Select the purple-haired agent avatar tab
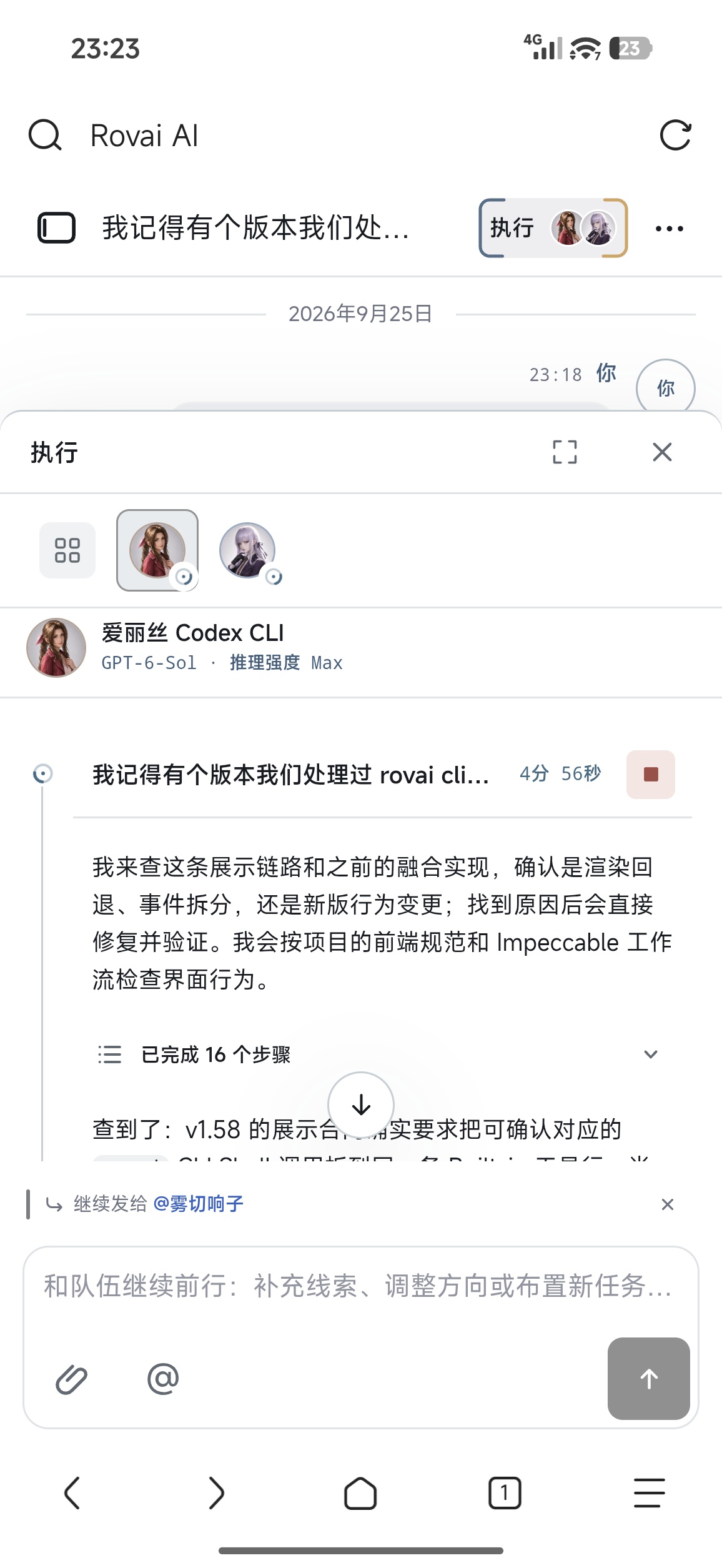This screenshot has height=1568, width=722. (248, 550)
